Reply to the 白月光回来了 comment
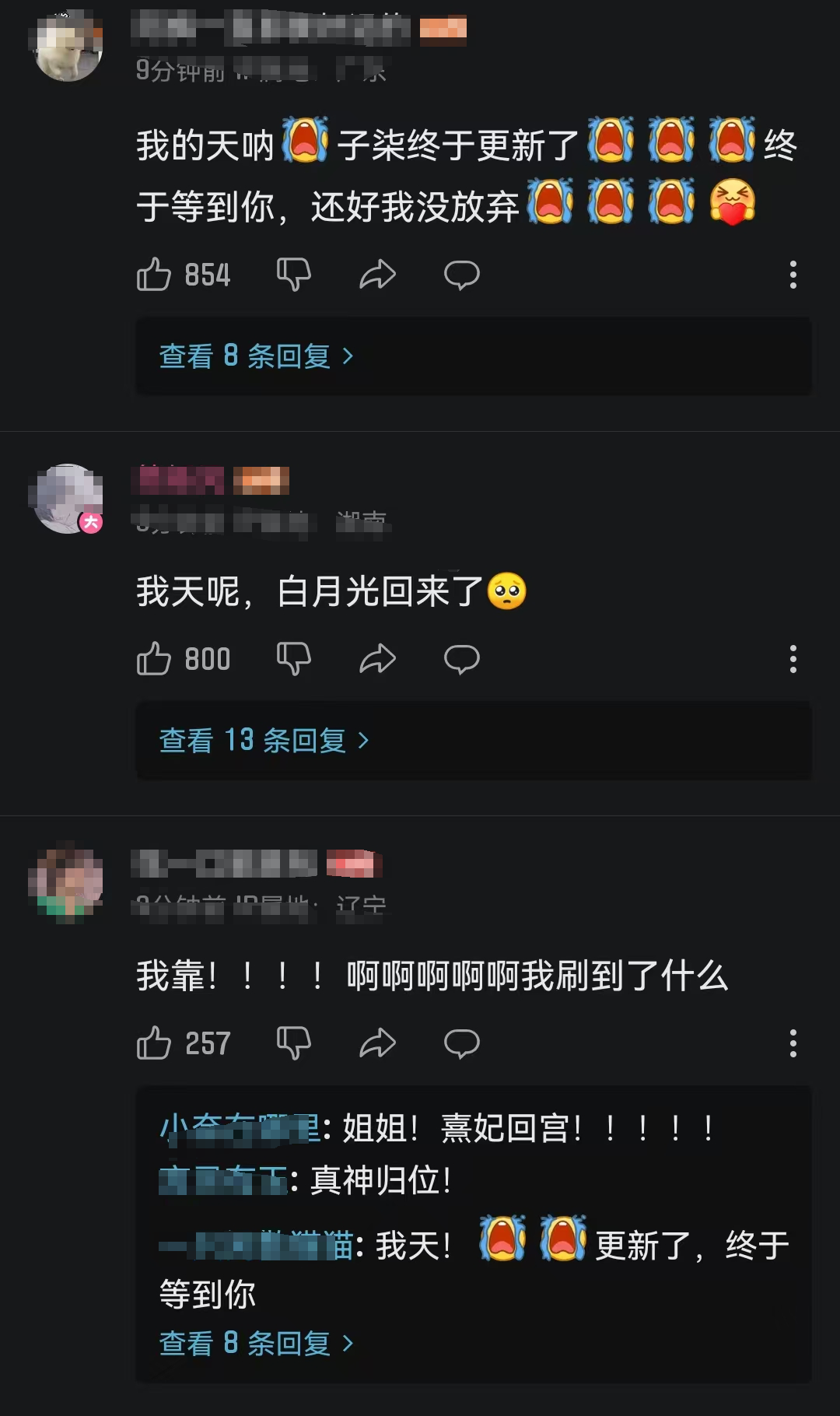The image size is (840, 1416). 461,659
